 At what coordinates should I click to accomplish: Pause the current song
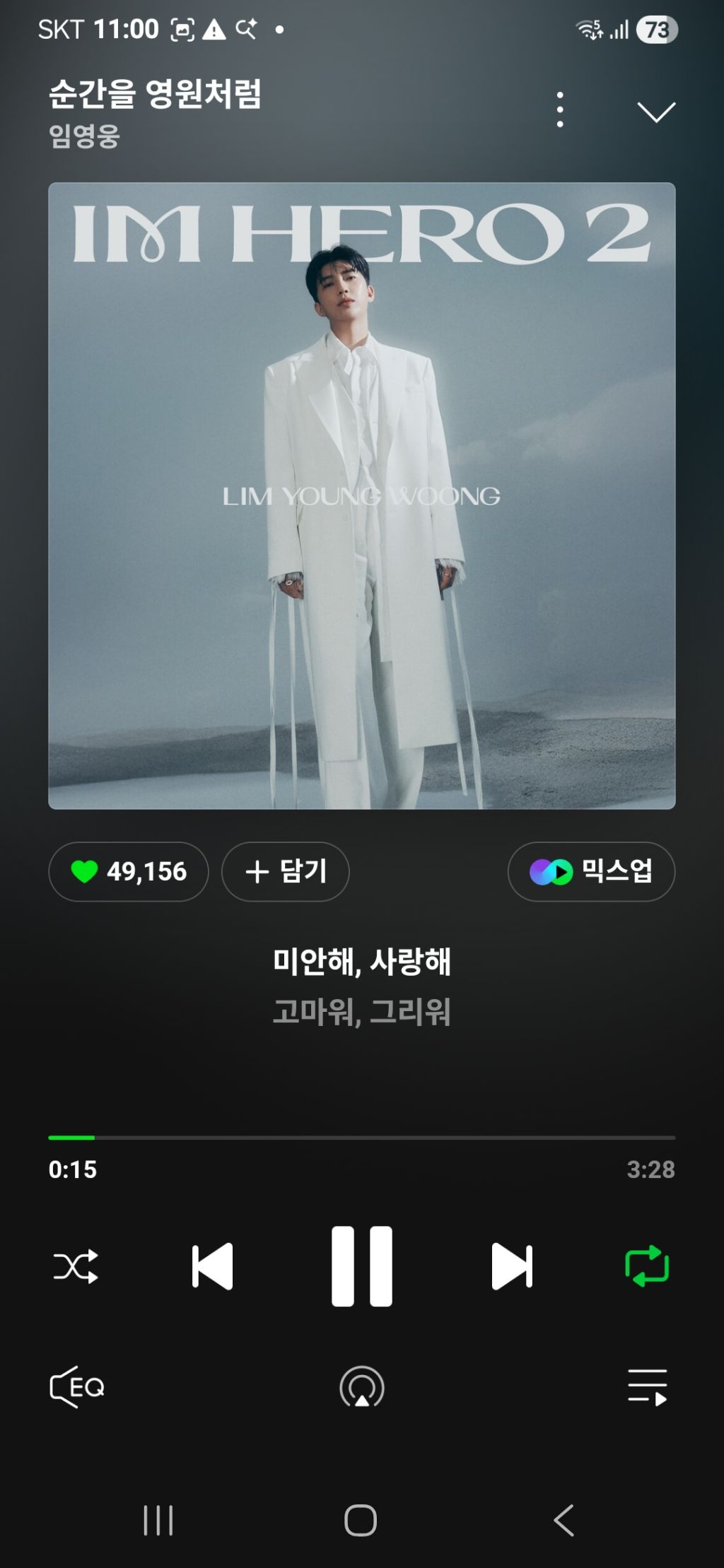[362, 1266]
